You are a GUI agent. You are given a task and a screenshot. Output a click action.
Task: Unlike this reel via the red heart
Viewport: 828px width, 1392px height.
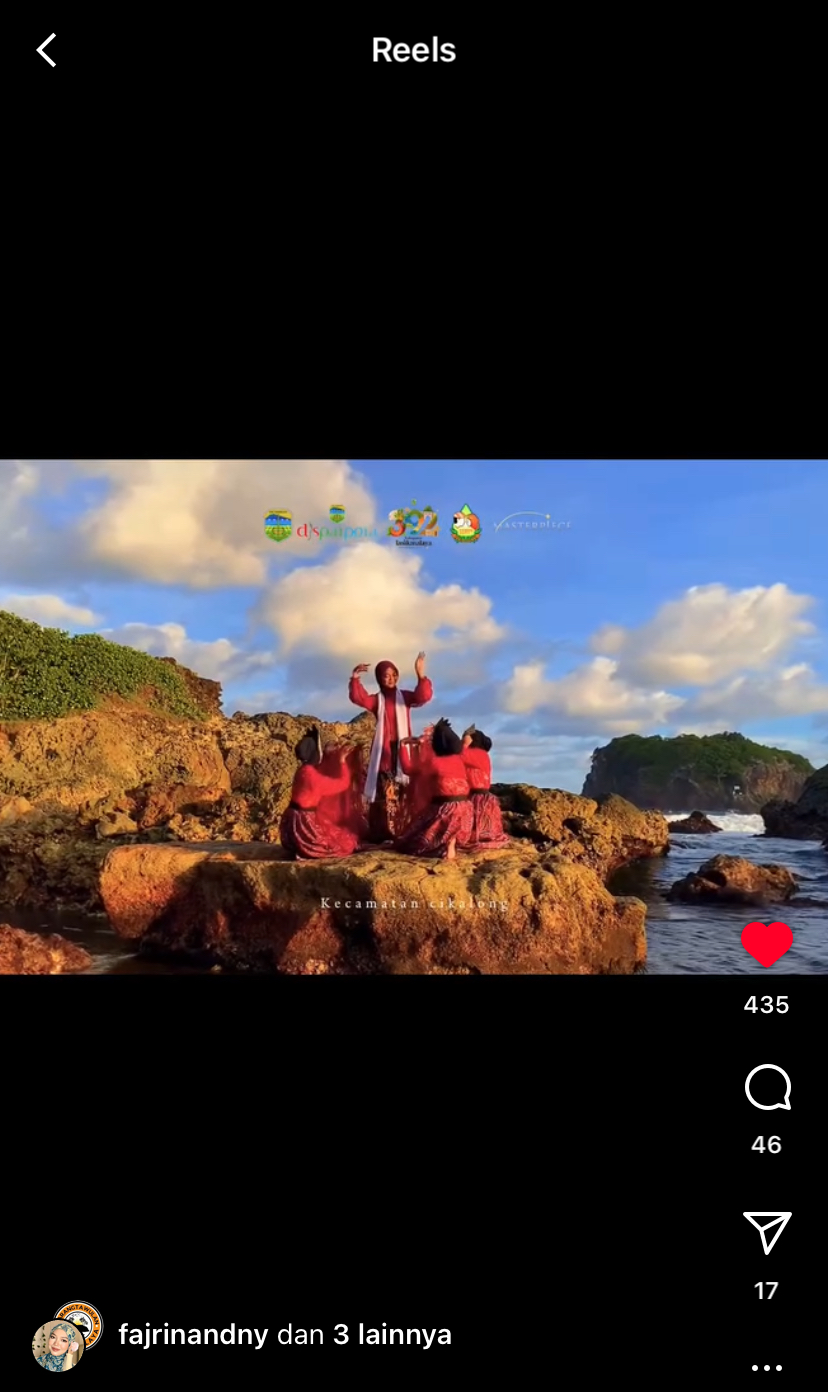(x=767, y=944)
